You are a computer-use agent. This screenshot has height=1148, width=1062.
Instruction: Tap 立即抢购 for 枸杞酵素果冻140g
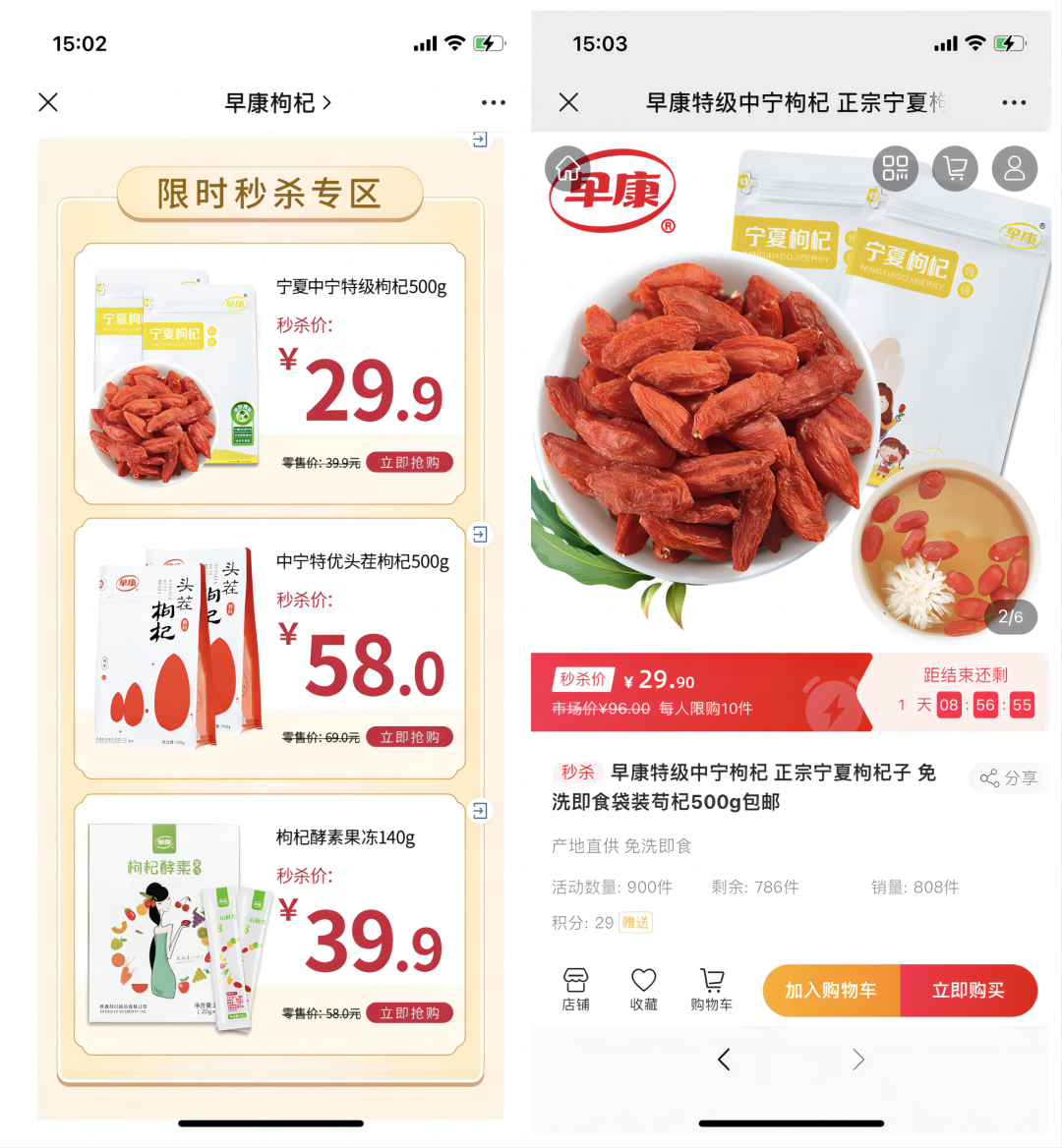pos(409,1013)
